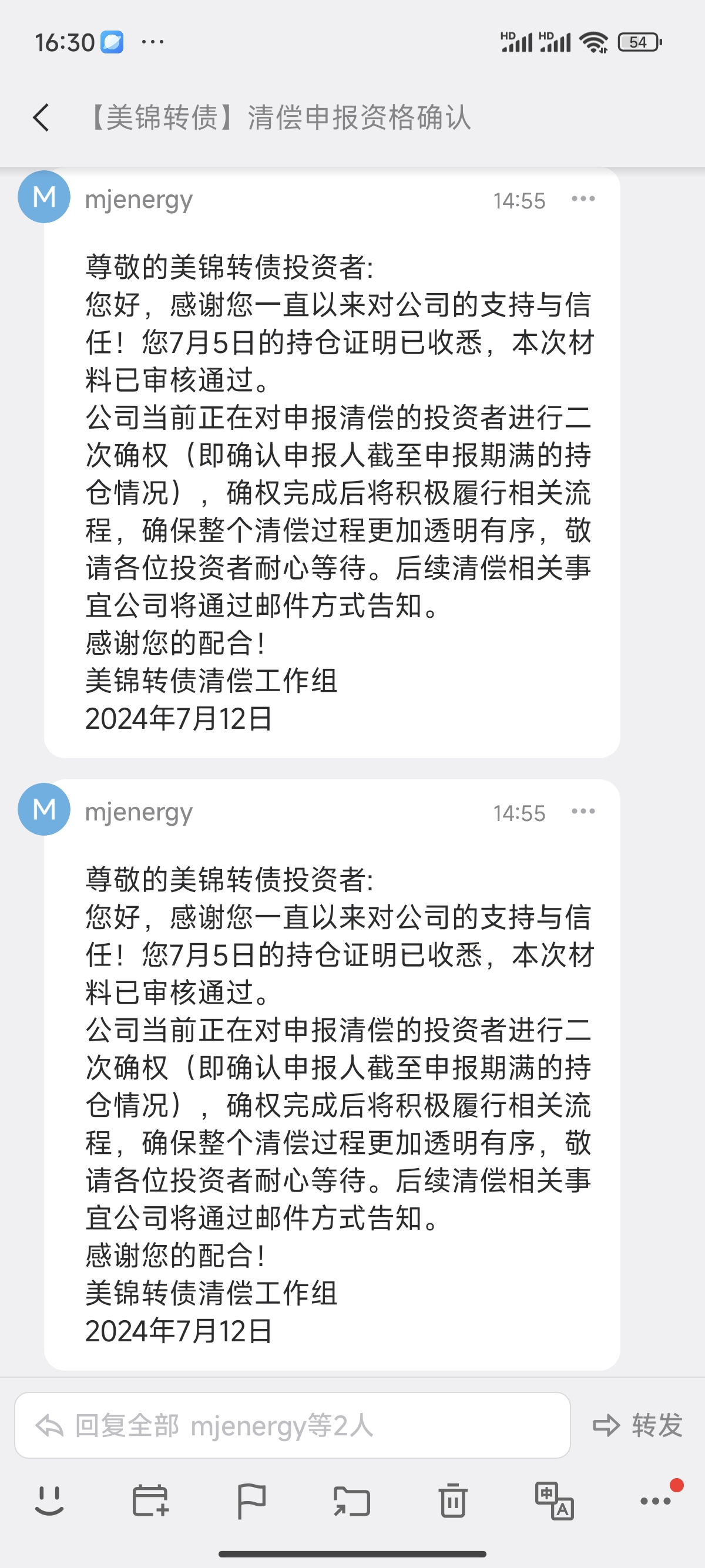Open the three-dot options of the second email
The width and height of the screenshot is (705, 1568).
(583, 812)
